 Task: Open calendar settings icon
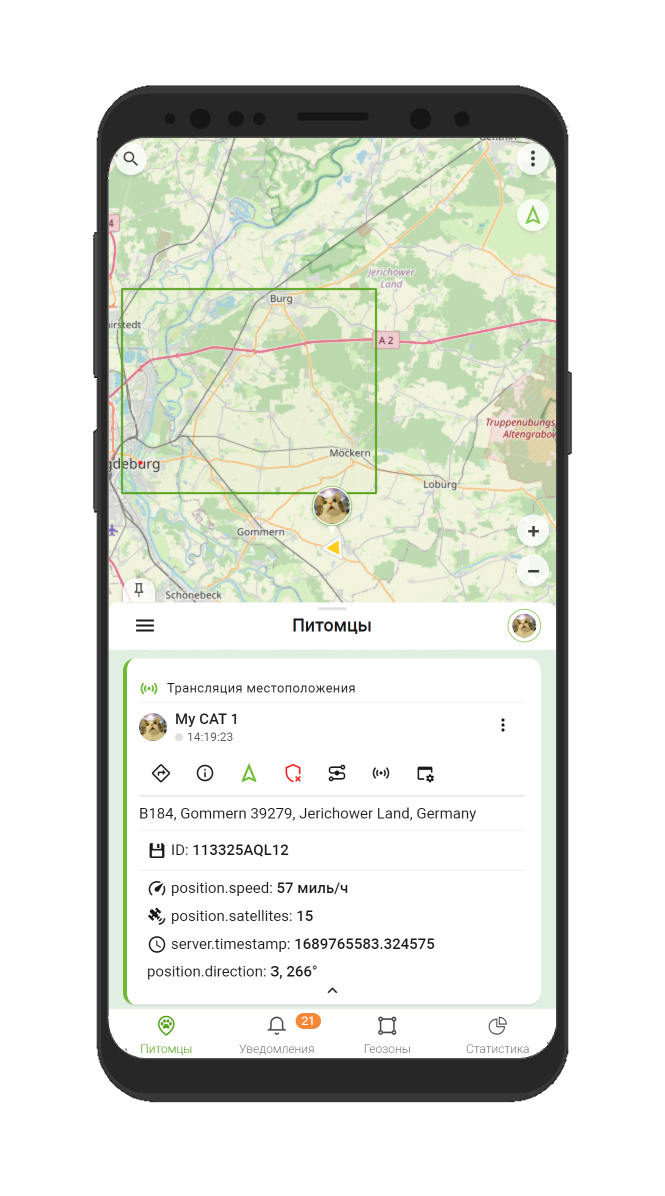[x=425, y=773]
